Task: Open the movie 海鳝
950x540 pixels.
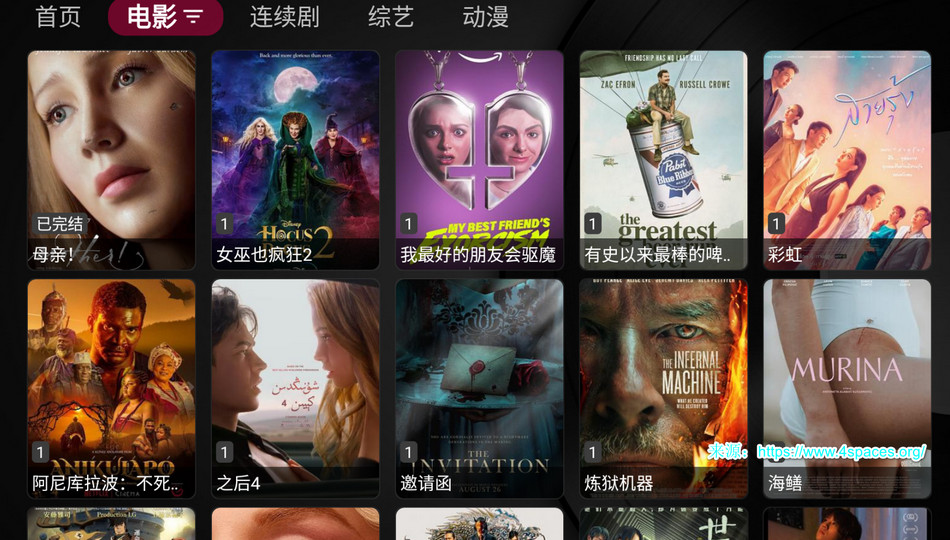Action: point(847,388)
